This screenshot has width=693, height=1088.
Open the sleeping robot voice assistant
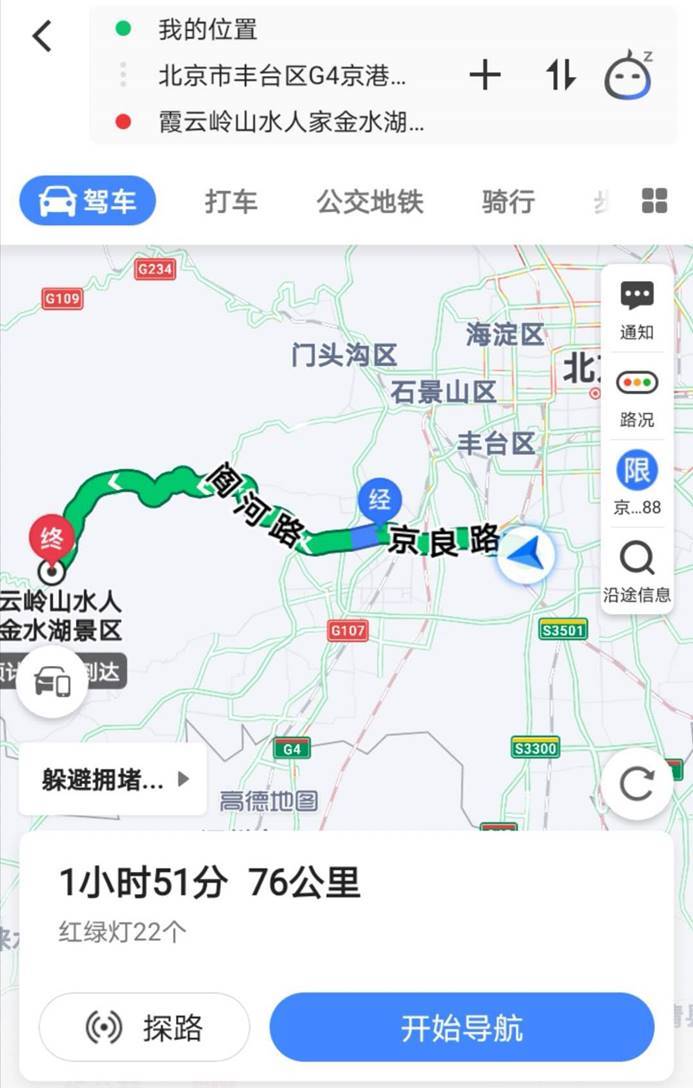coord(629,75)
